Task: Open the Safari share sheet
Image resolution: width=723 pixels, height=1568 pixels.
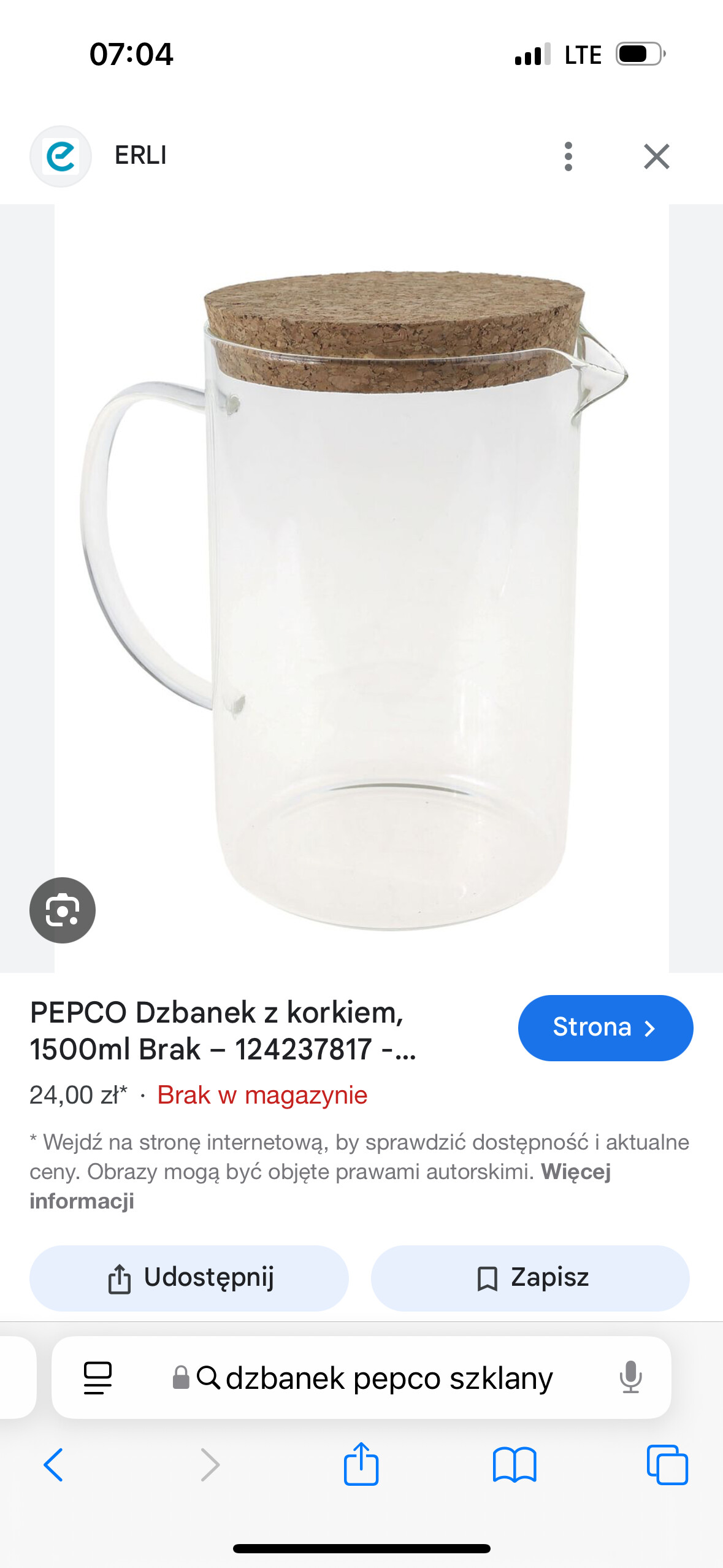Action: (x=361, y=1465)
